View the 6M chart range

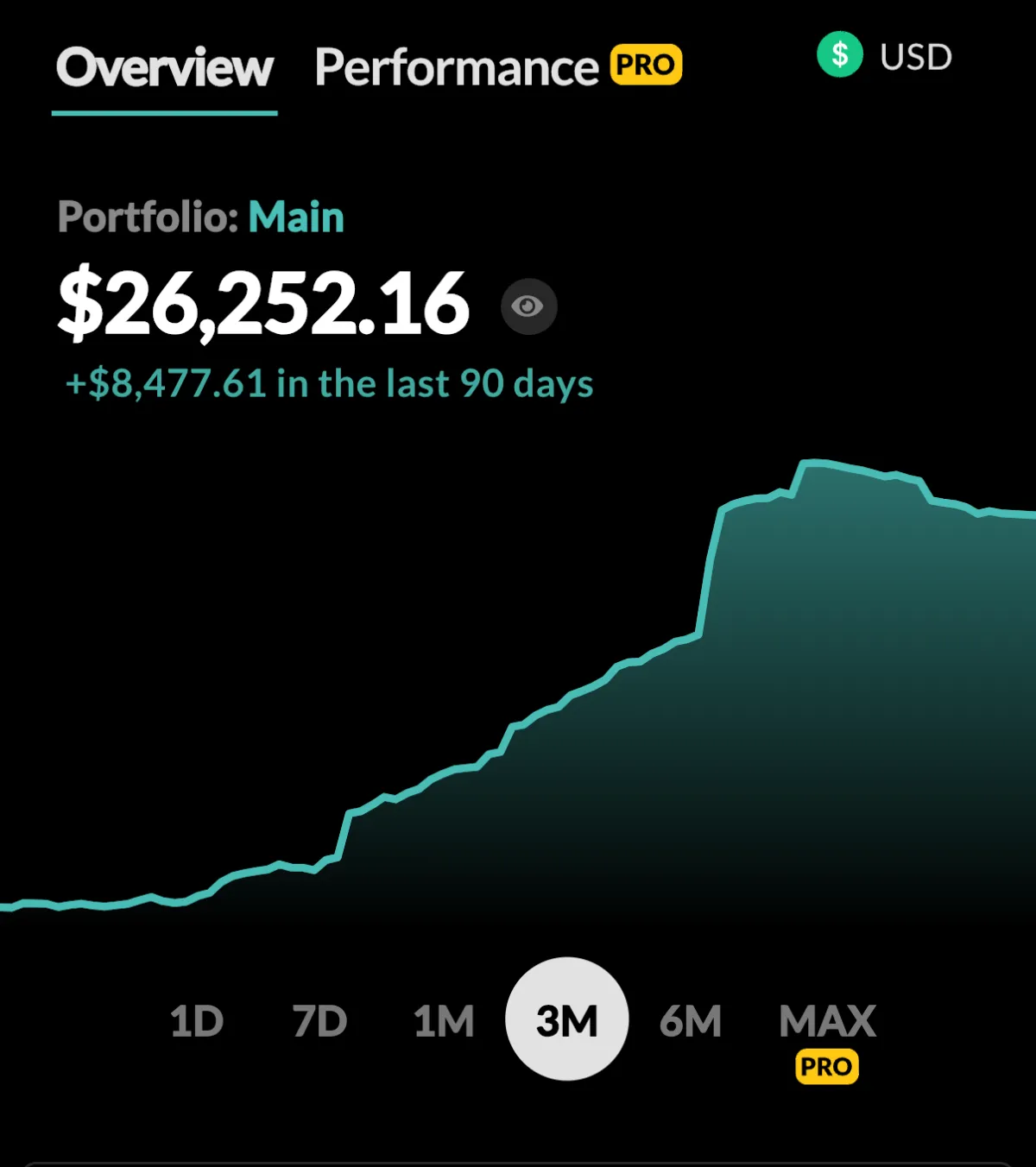691,1022
